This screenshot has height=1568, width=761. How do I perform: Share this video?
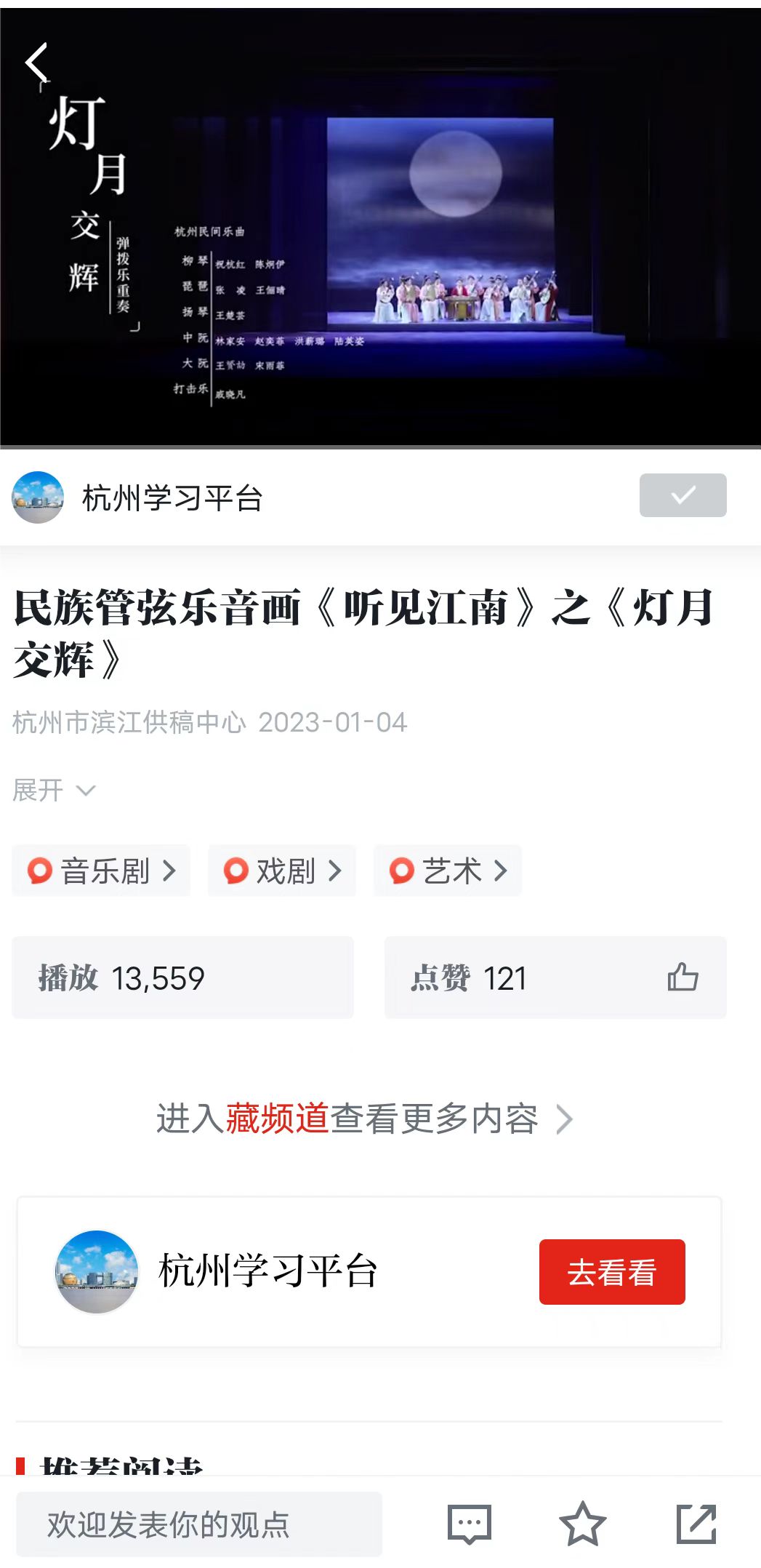[696, 1524]
